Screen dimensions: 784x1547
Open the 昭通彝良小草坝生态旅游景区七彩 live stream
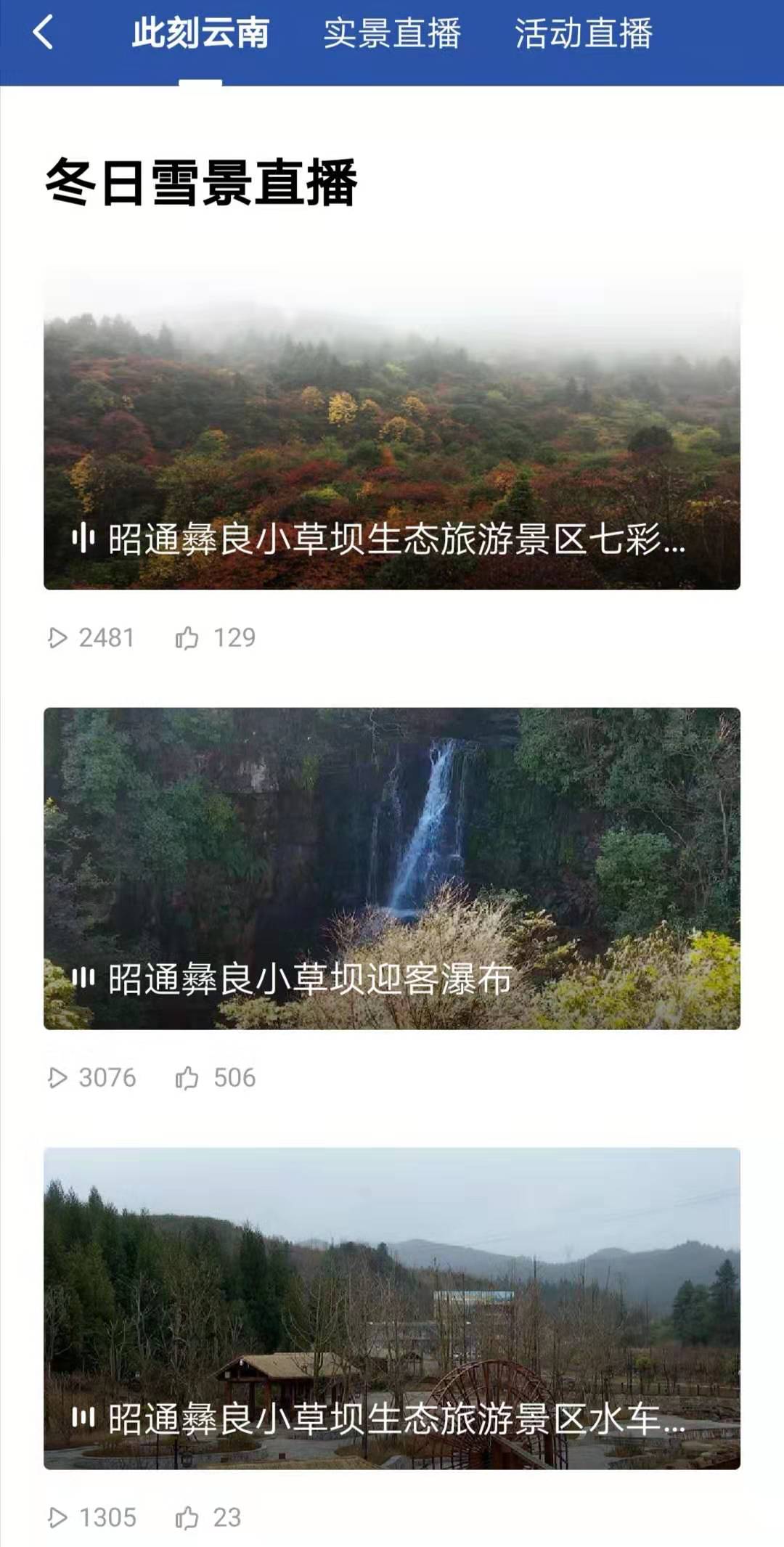392,429
